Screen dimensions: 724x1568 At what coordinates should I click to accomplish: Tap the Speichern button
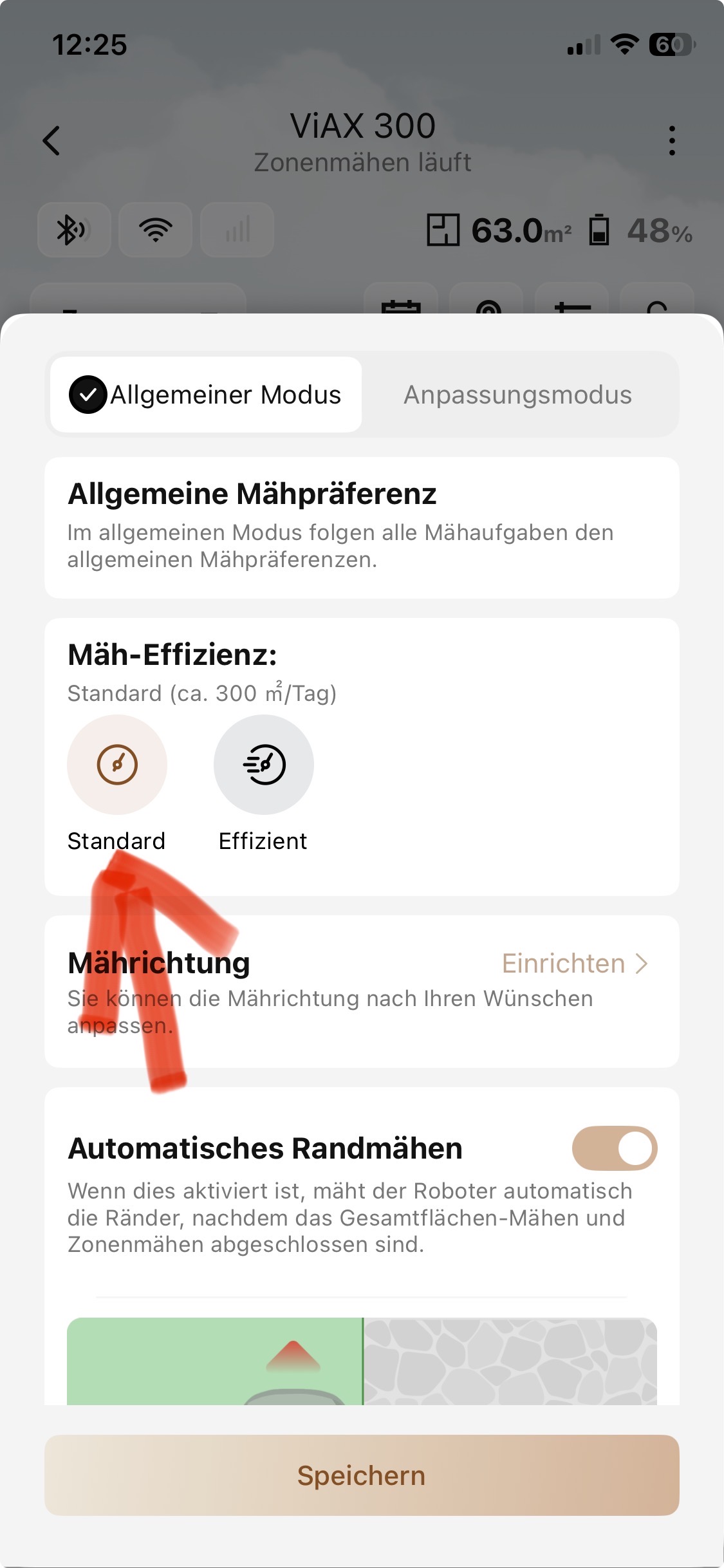coord(362,1475)
